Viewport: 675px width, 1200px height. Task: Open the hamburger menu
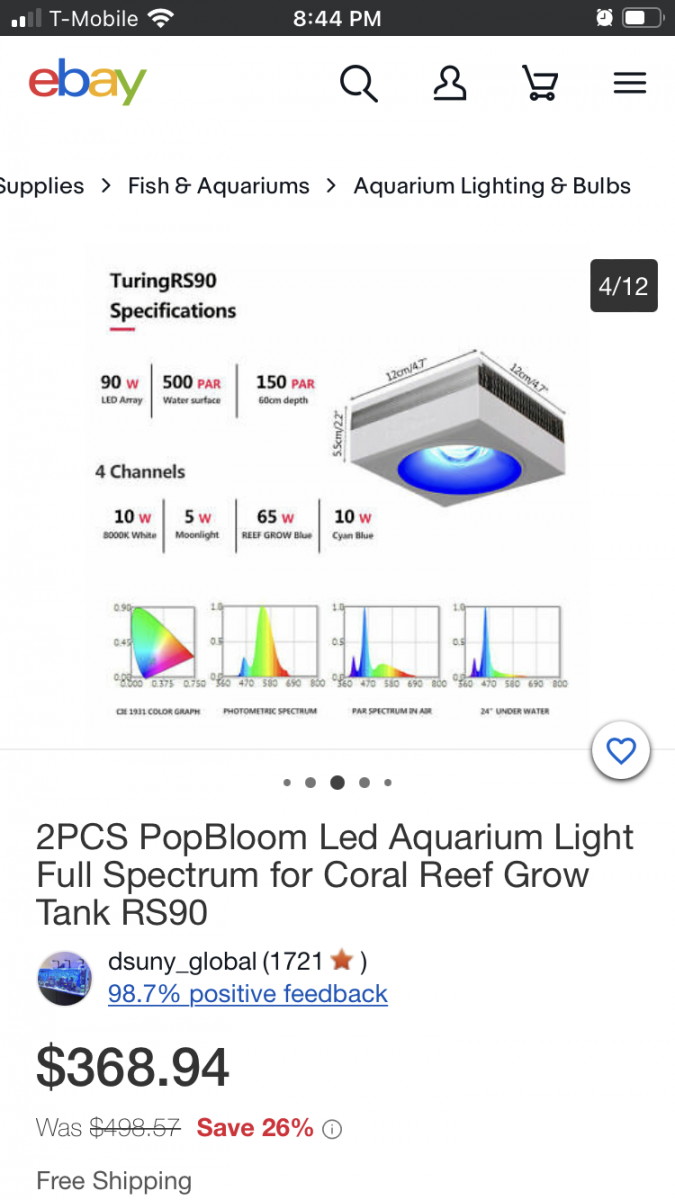click(630, 83)
